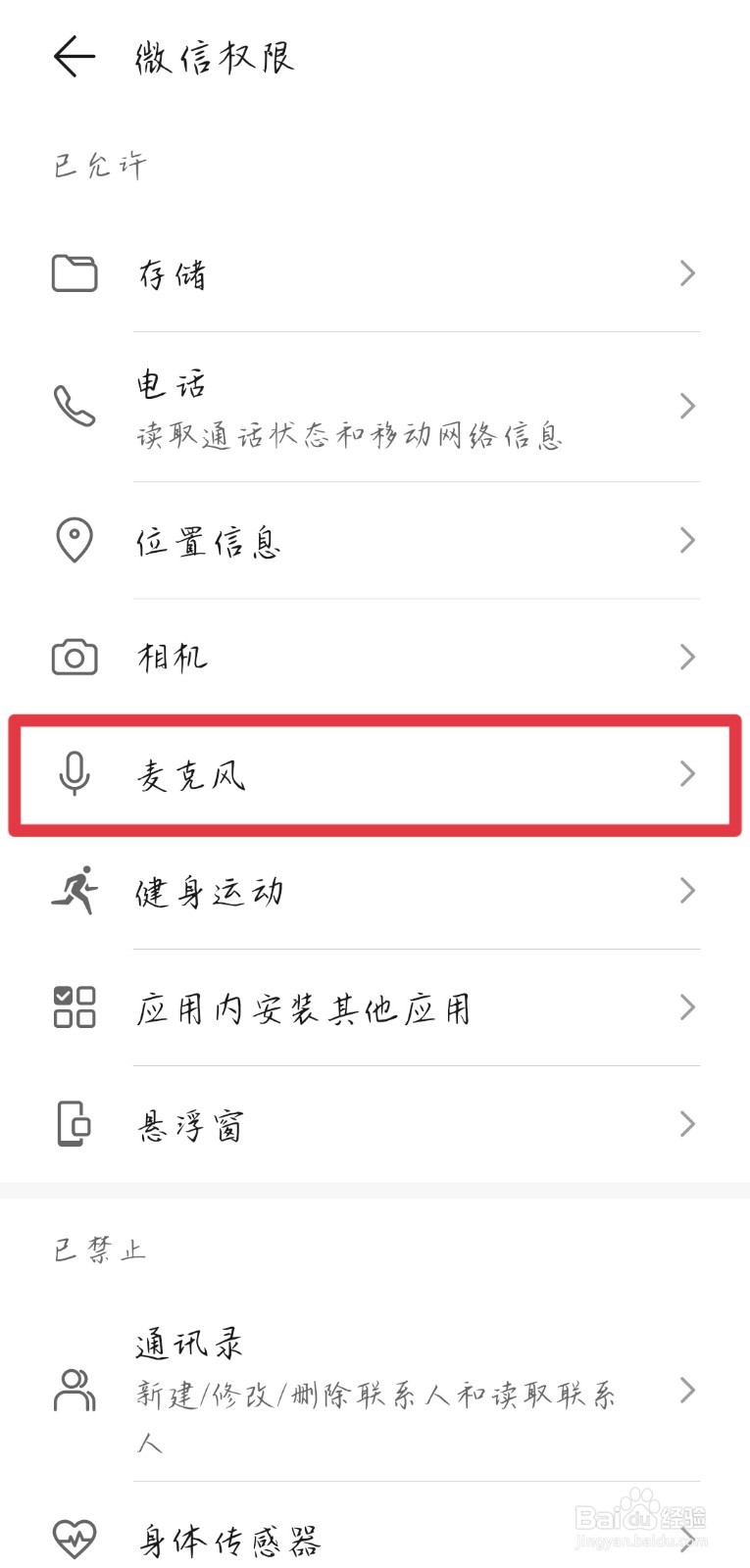Expand the 悬浮窗 row chevron

687,1123
